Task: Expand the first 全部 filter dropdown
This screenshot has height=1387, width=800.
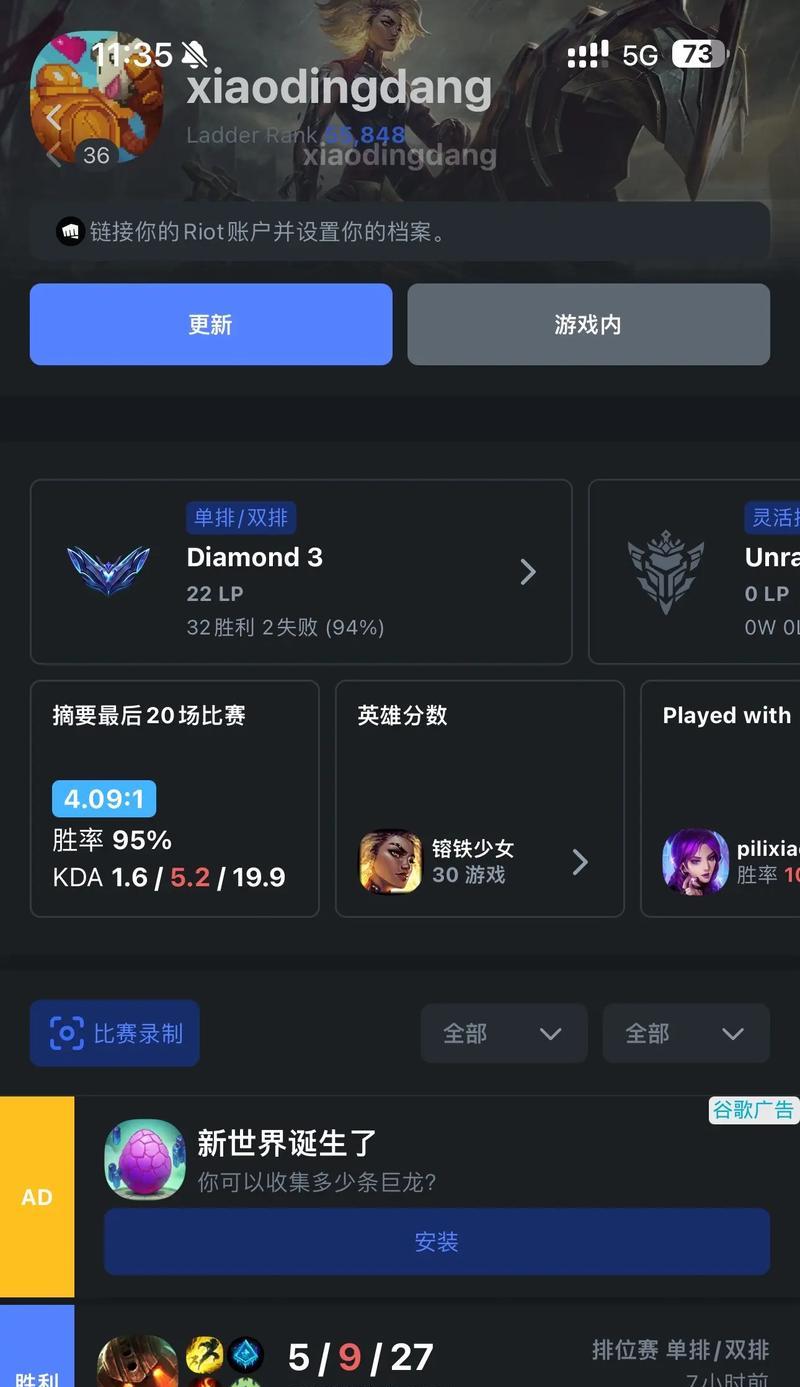Action: pos(503,1033)
